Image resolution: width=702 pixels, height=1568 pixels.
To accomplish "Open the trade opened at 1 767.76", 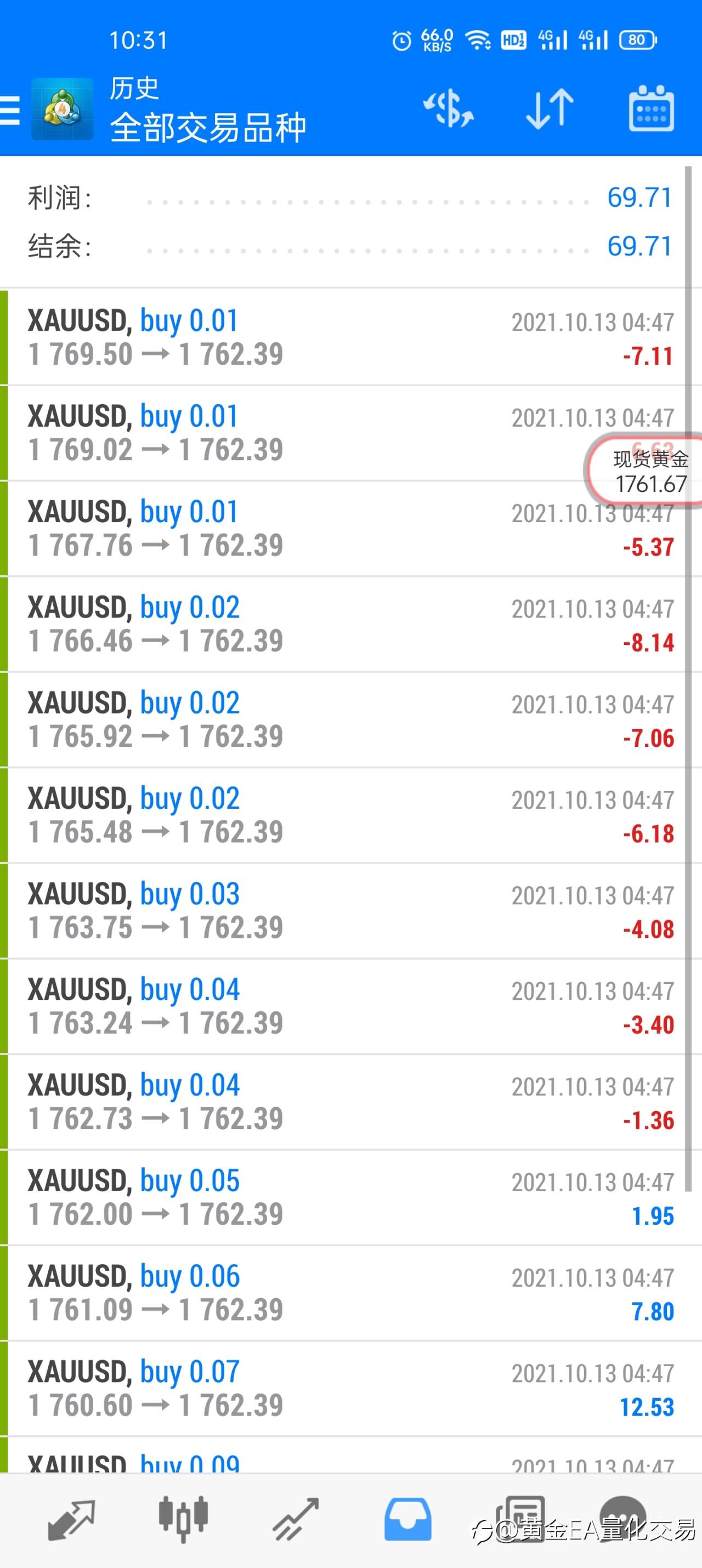I will [x=350, y=528].
